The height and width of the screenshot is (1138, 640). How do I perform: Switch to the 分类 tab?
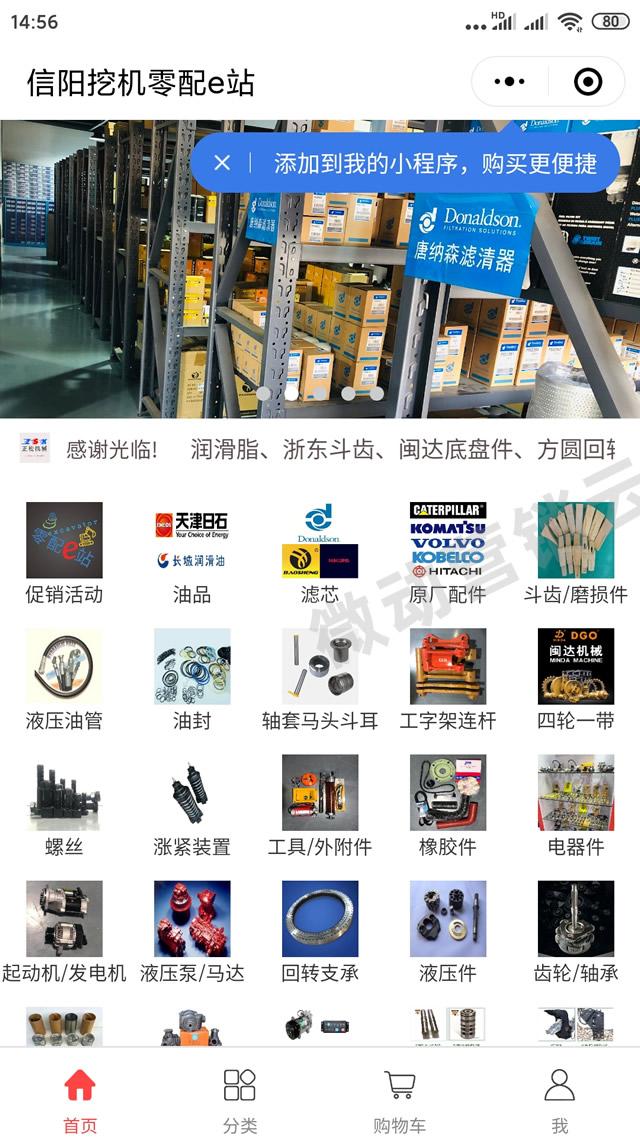click(239, 1100)
